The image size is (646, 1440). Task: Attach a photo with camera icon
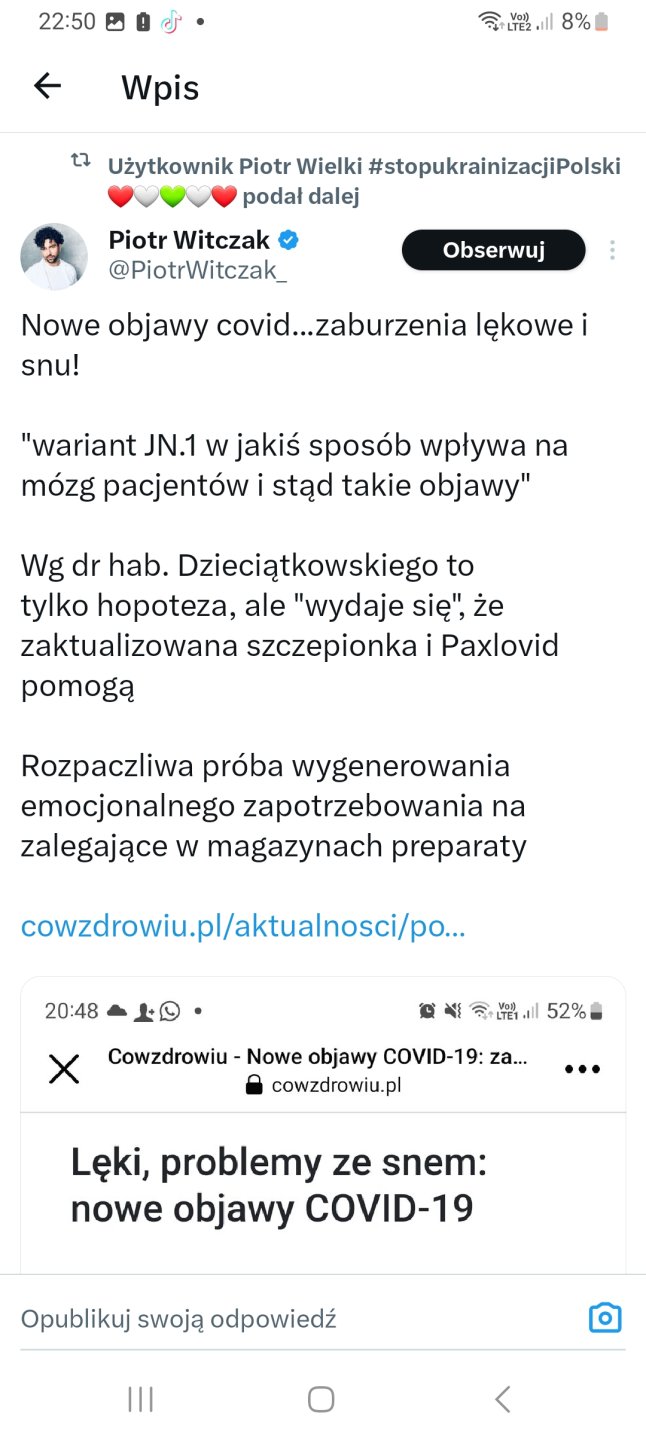point(605,1318)
